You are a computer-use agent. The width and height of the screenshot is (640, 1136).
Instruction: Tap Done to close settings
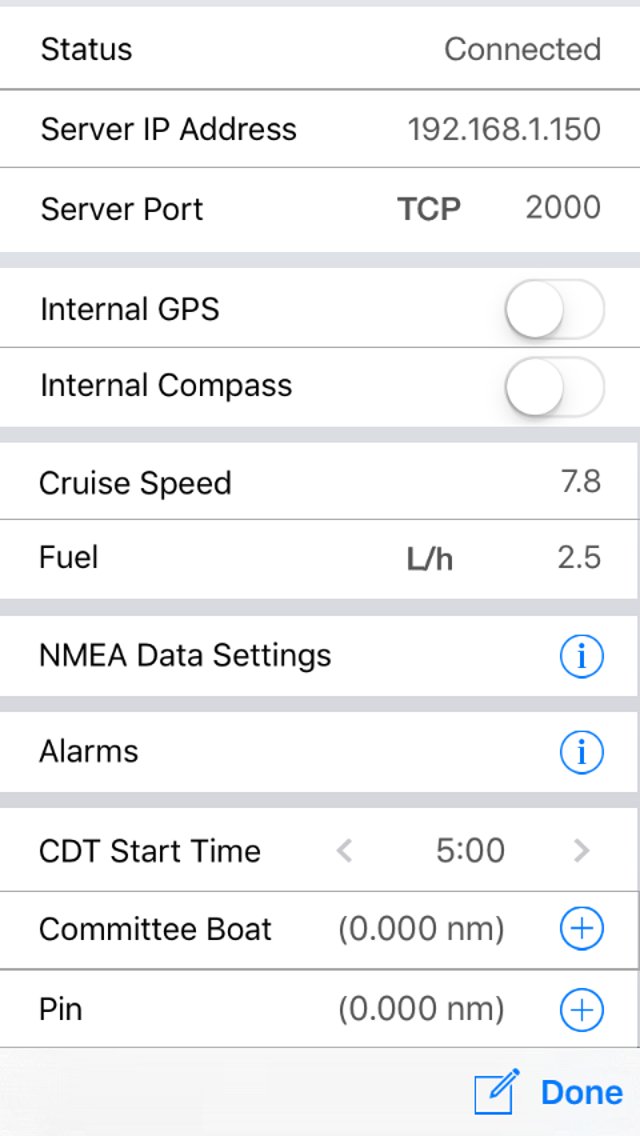tap(582, 1093)
